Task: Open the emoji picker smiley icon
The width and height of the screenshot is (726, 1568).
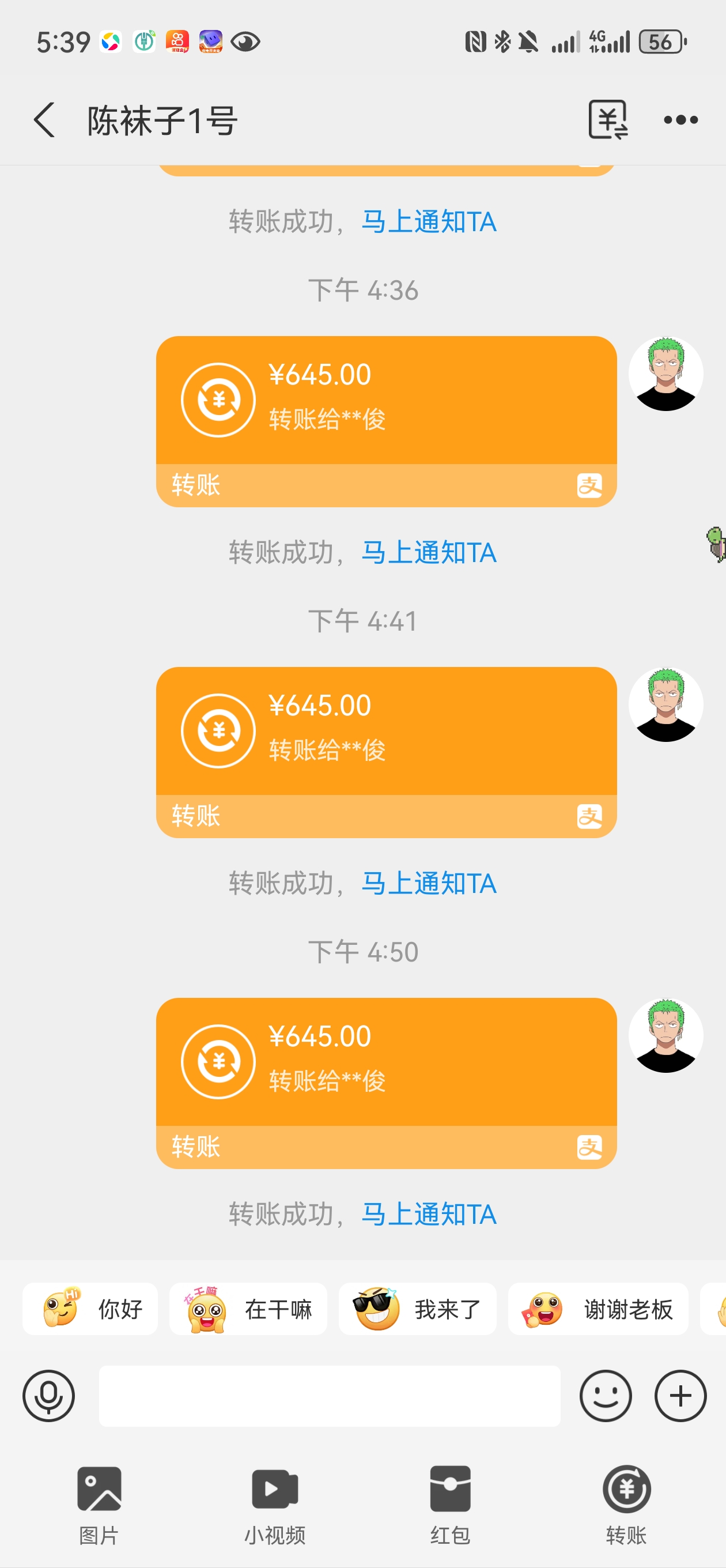Action: click(x=606, y=1395)
